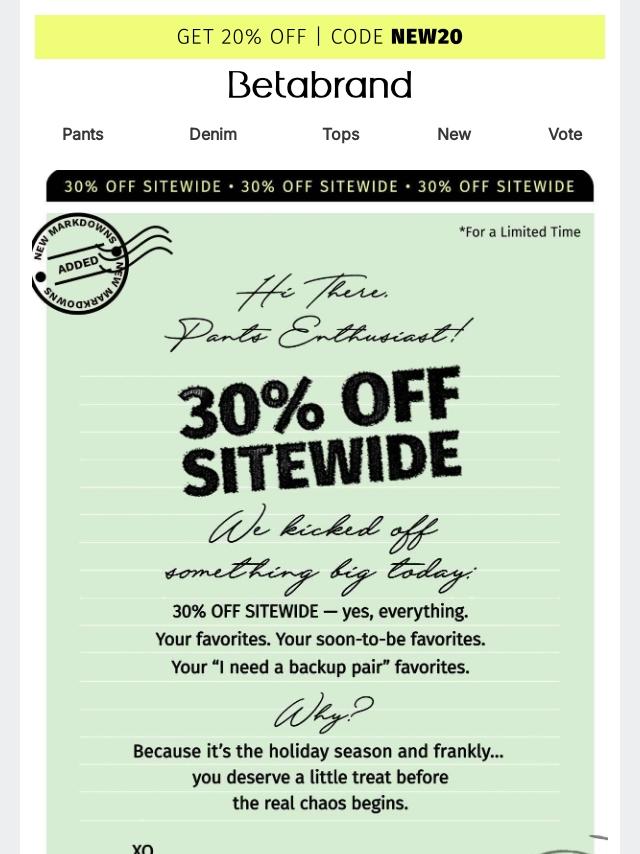The height and width of the screenshot is (854, 640).
Task: Open the Vote page
Action: tap(565, 134)
